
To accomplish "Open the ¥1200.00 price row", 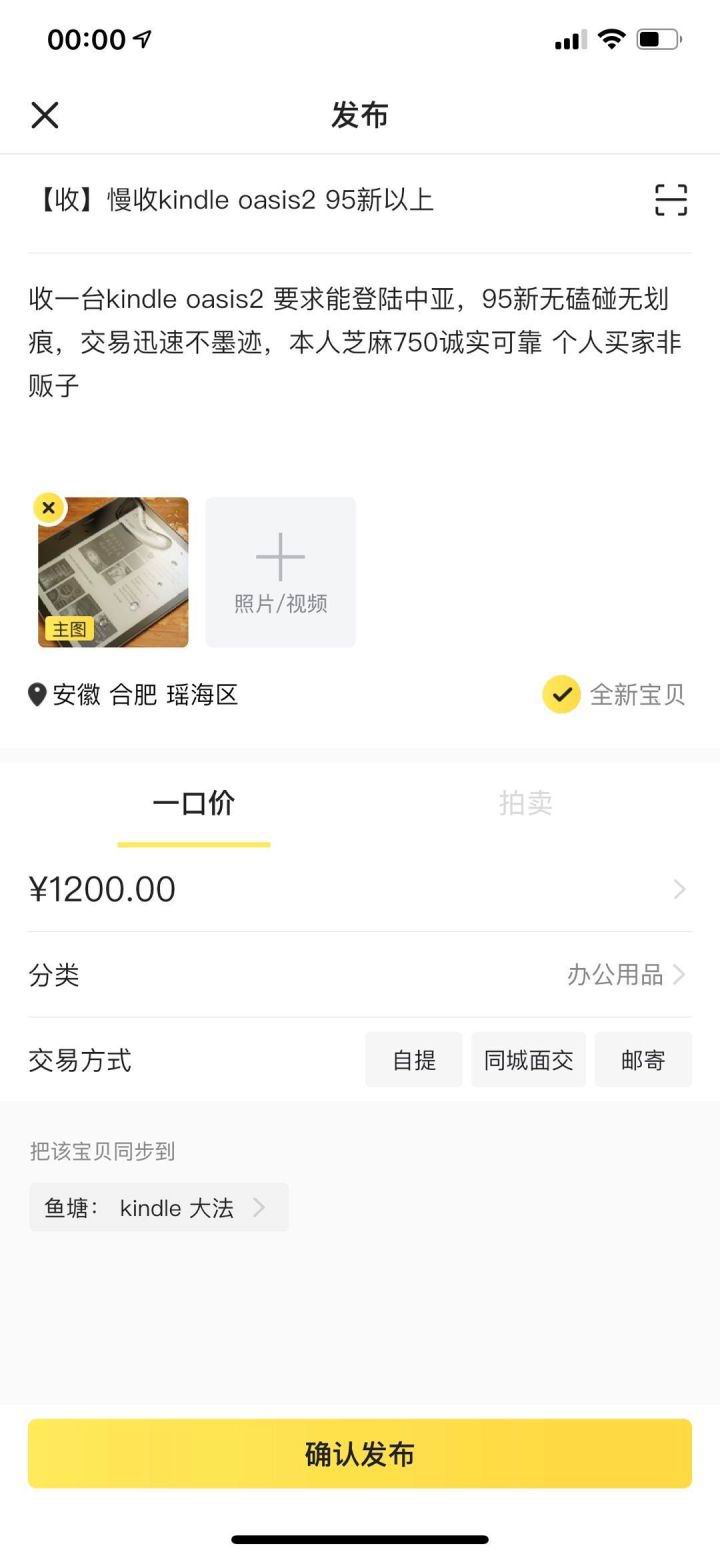I will tap(359, 889).
